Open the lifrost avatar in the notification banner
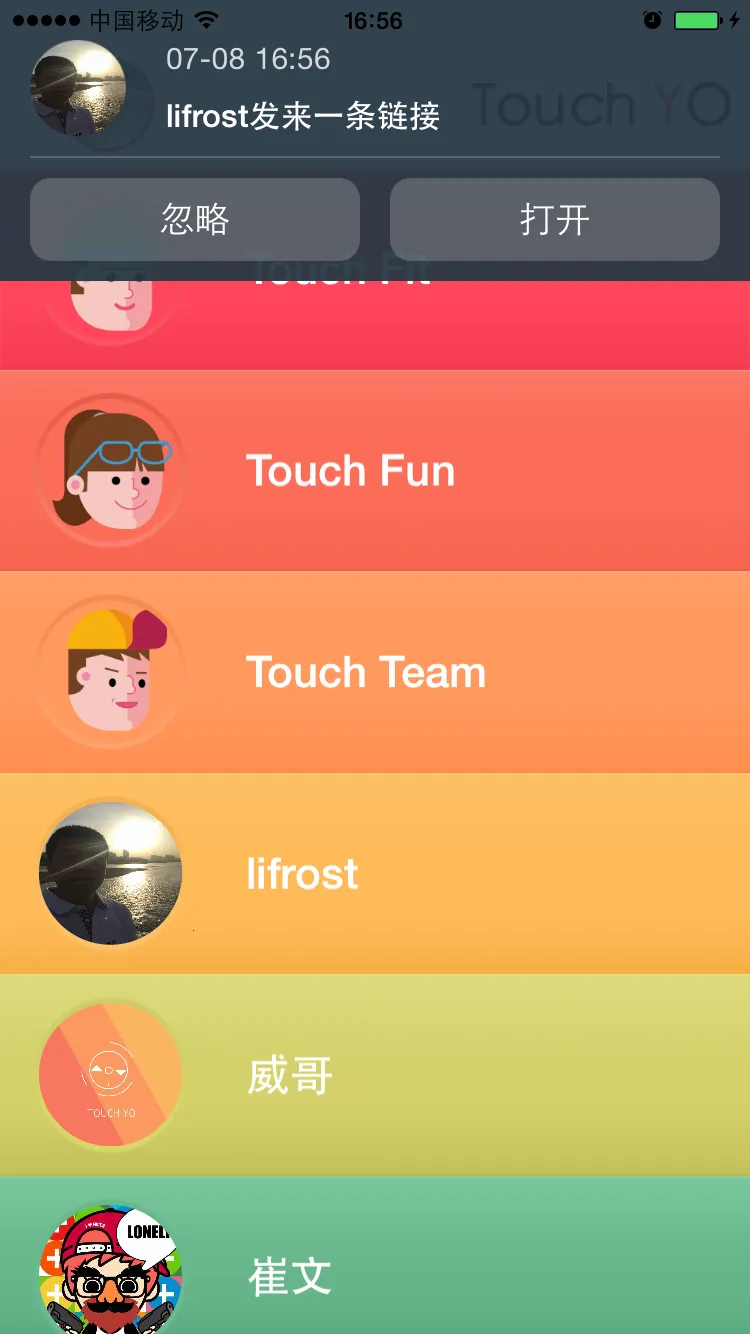This screenshot has width=750, height=1334. click(x=78, y=90)
